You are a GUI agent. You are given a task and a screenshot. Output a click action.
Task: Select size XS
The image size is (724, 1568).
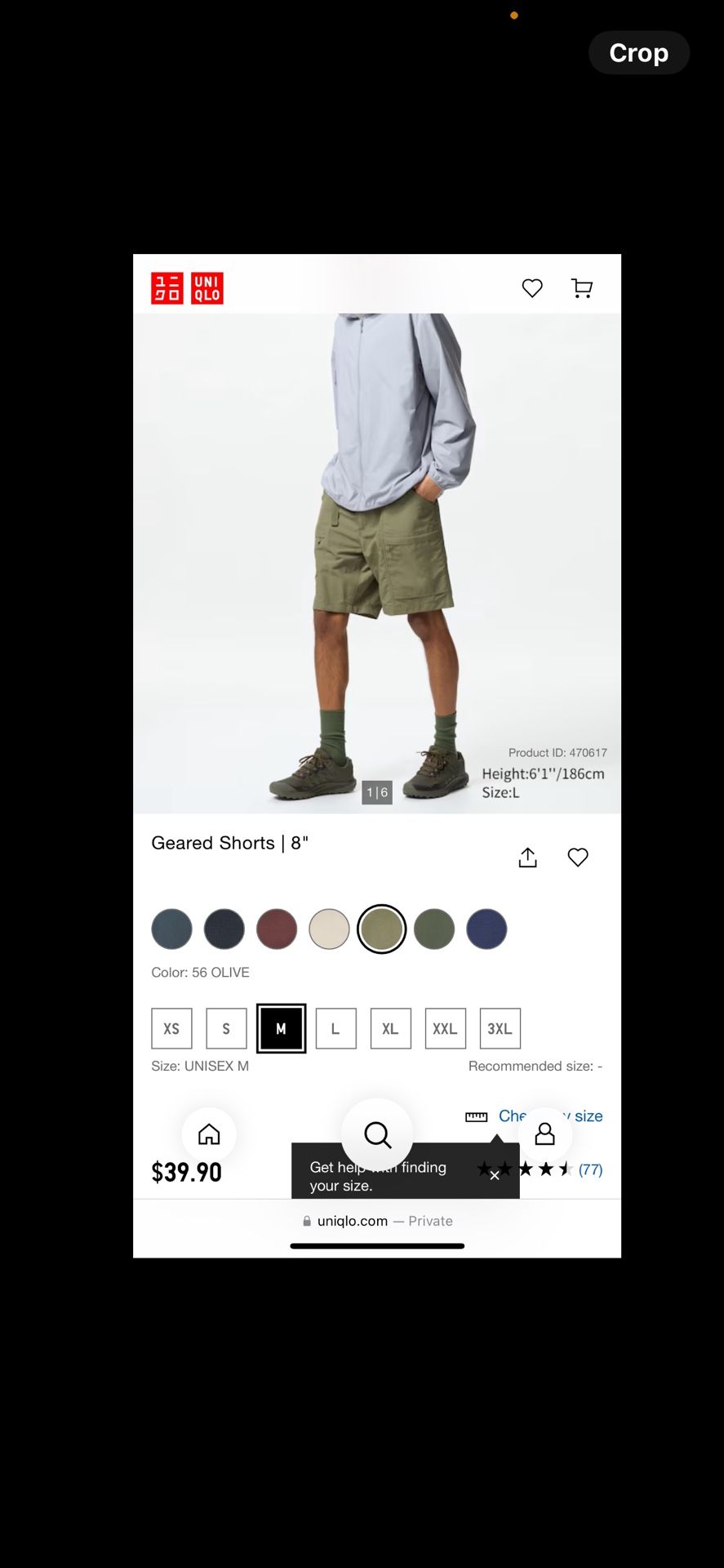point(171,1028)
